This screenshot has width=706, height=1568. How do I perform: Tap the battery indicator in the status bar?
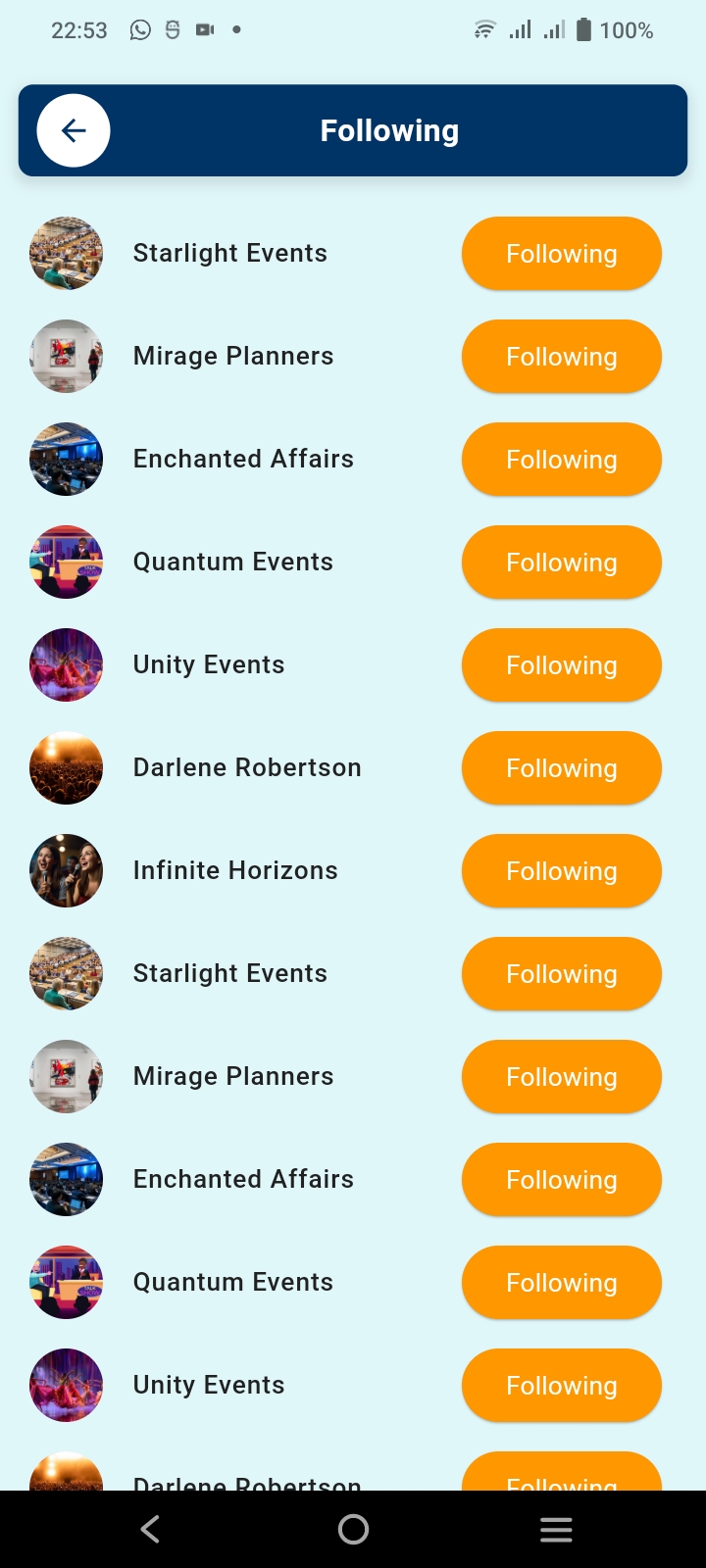point(582,29)
